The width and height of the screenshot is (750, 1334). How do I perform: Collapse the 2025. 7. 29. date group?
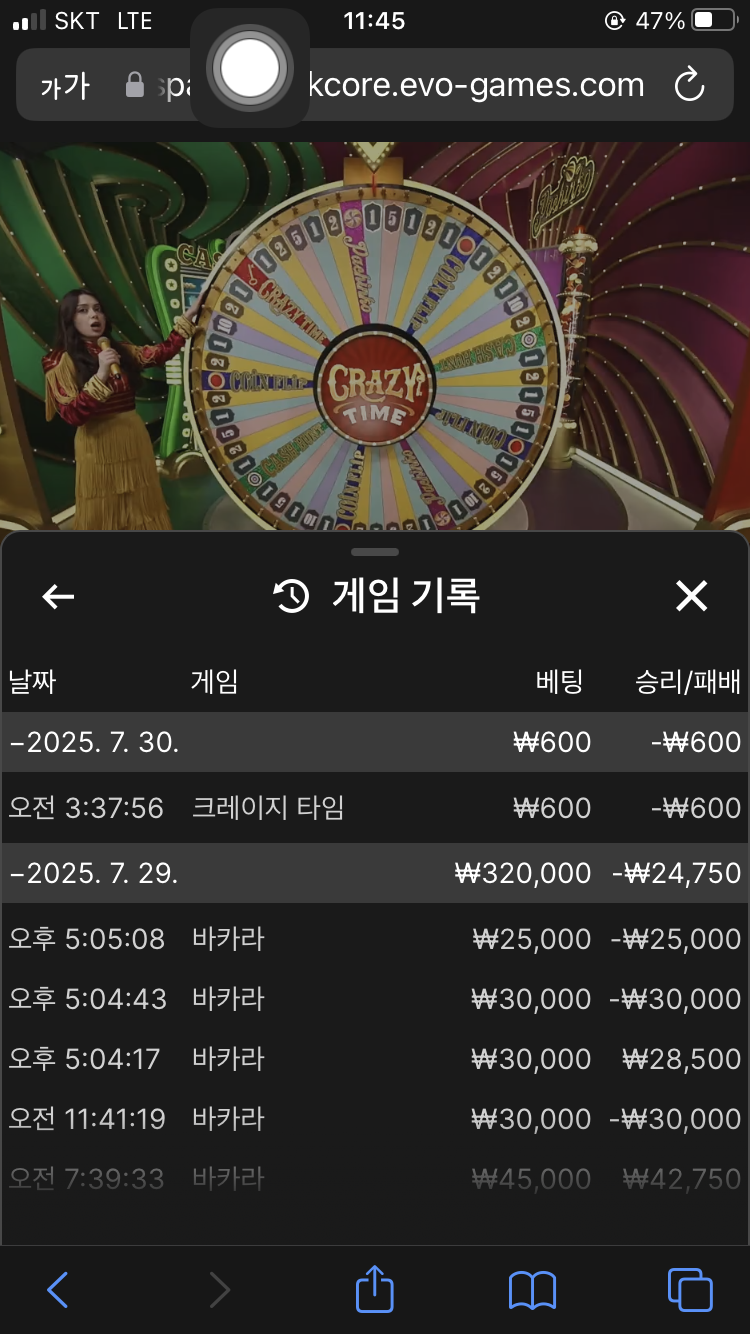tap(95, 873)
